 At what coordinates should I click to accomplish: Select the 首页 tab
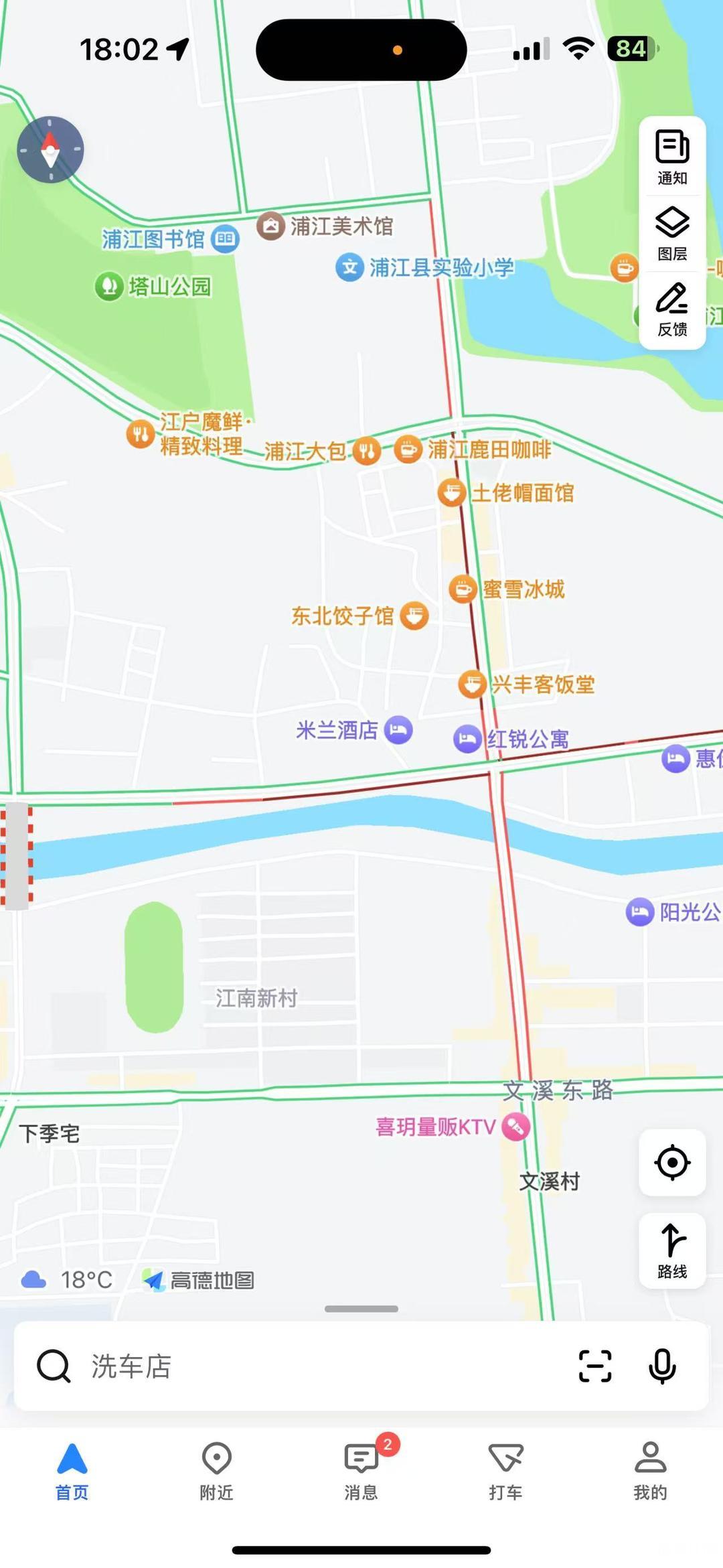72,1471
